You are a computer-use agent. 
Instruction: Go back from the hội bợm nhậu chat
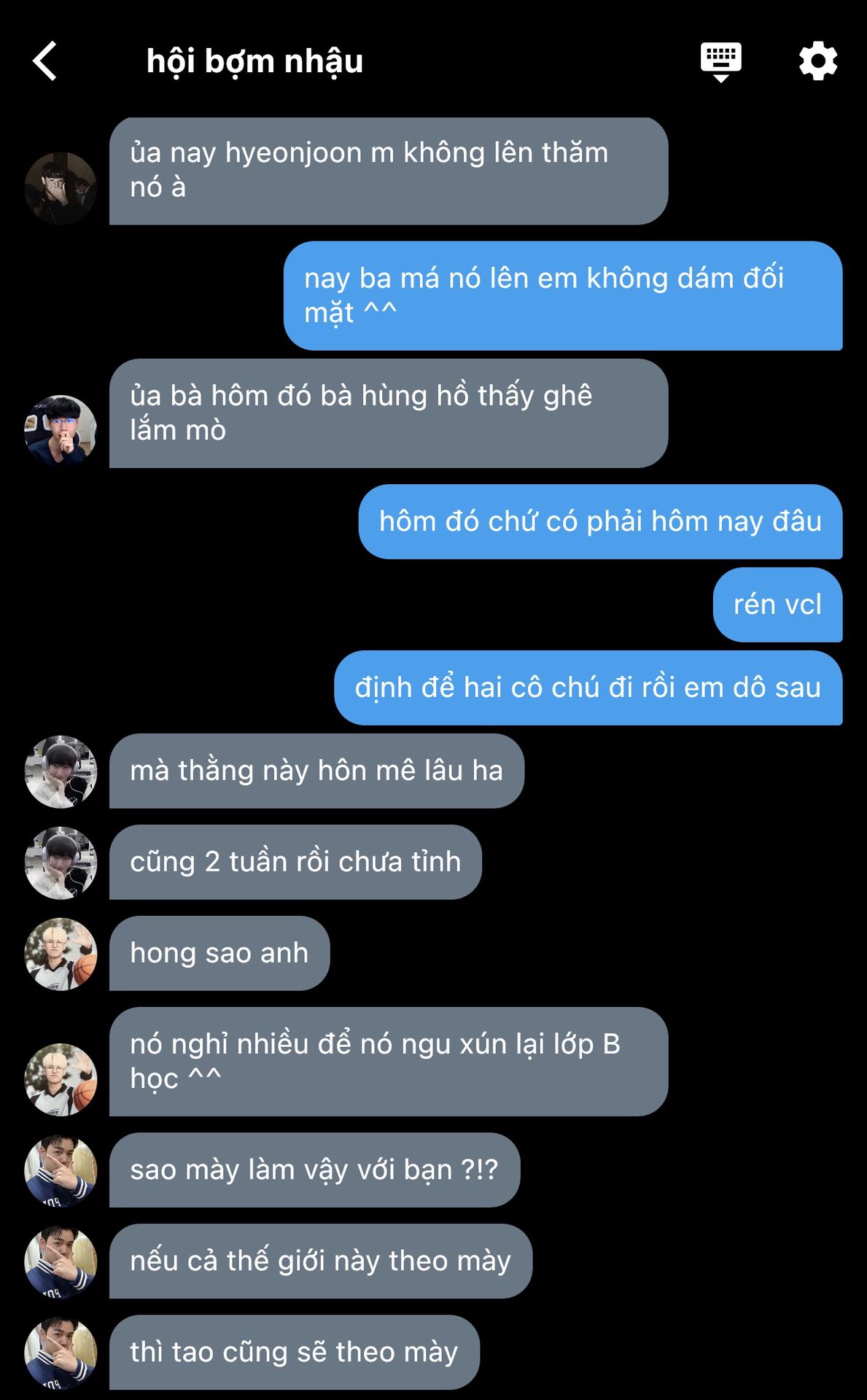pyautogui.click(x=45, y=61)
